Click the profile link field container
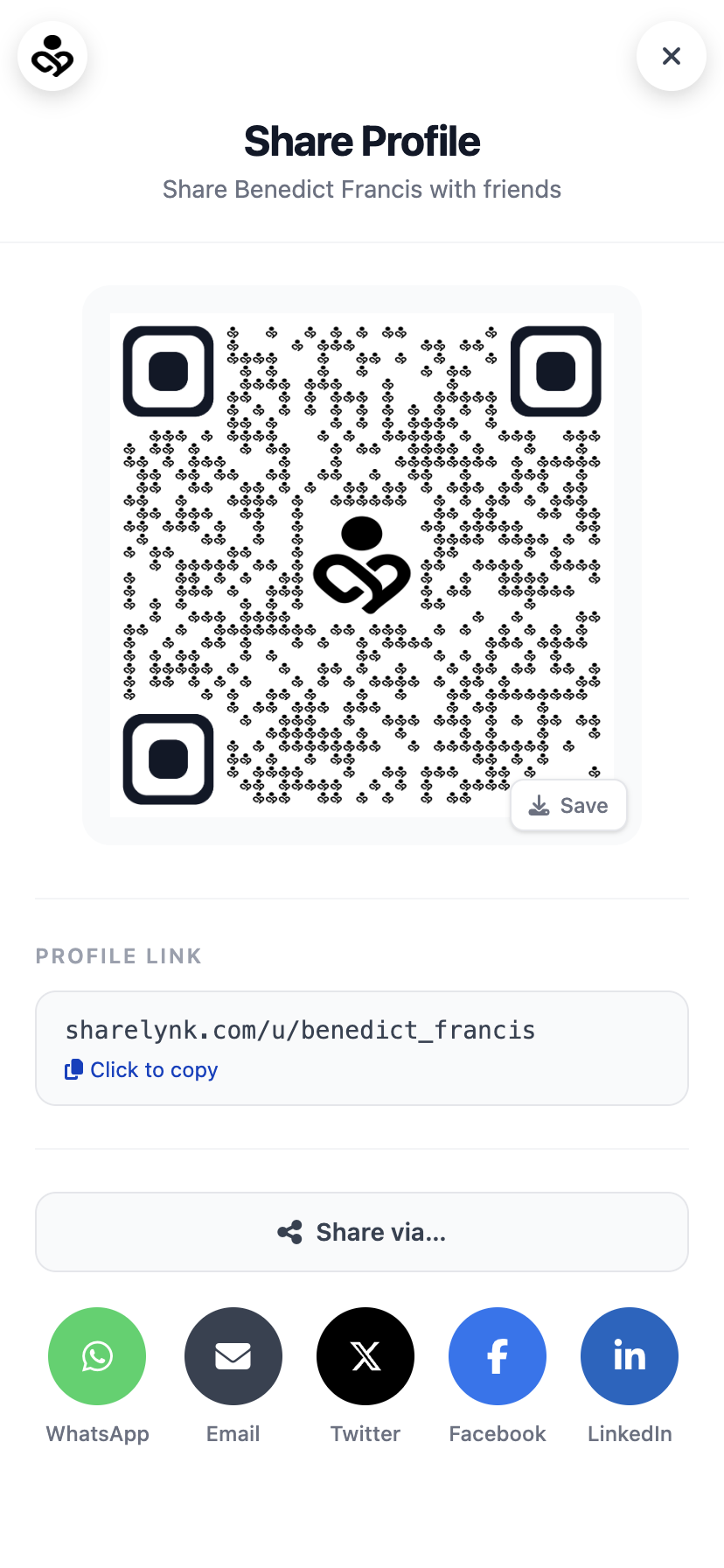The height and width of the screenshot is (1568, 724). point(361,1048)
